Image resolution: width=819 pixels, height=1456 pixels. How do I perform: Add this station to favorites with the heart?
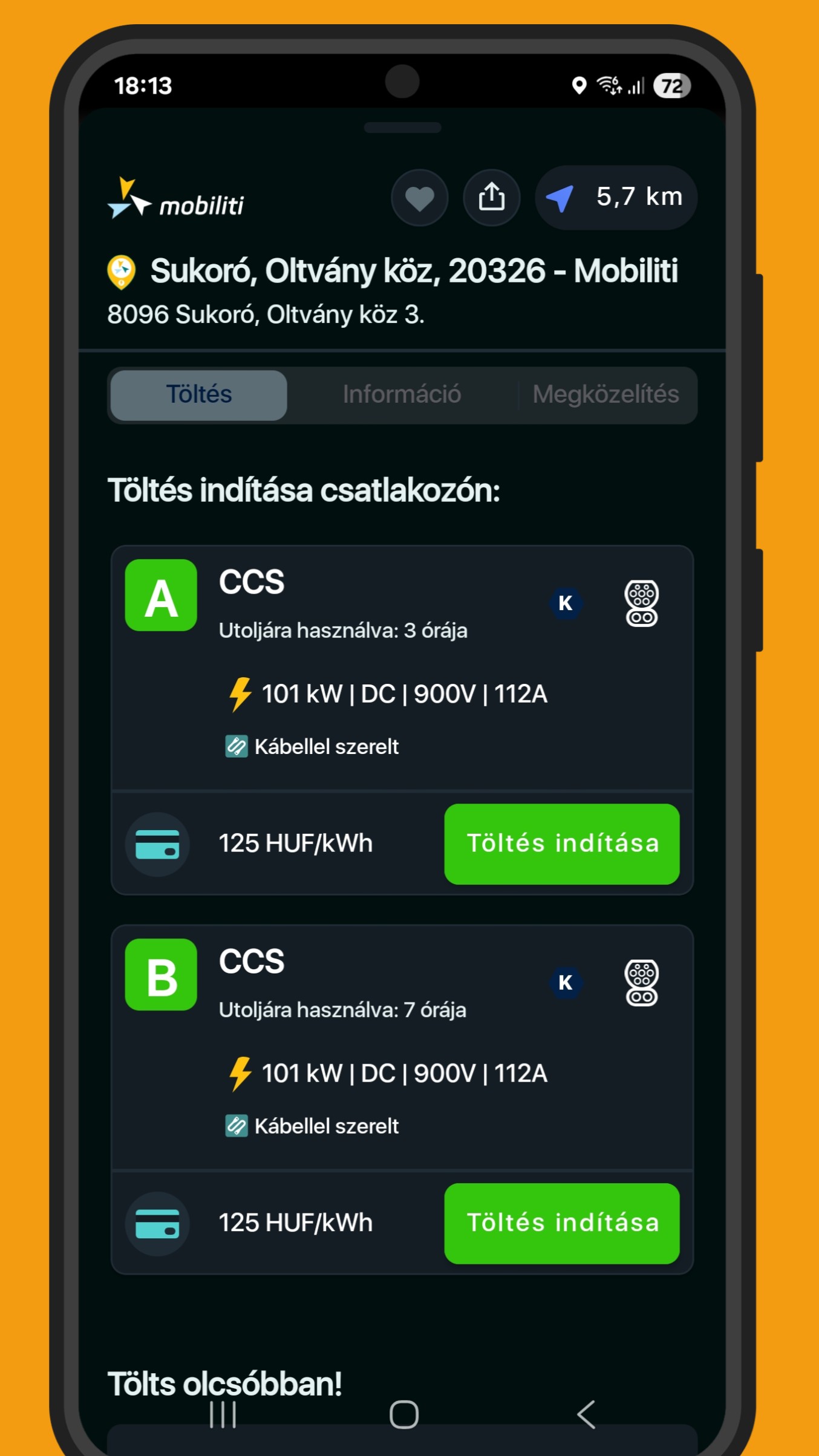[x=419, y=198]
